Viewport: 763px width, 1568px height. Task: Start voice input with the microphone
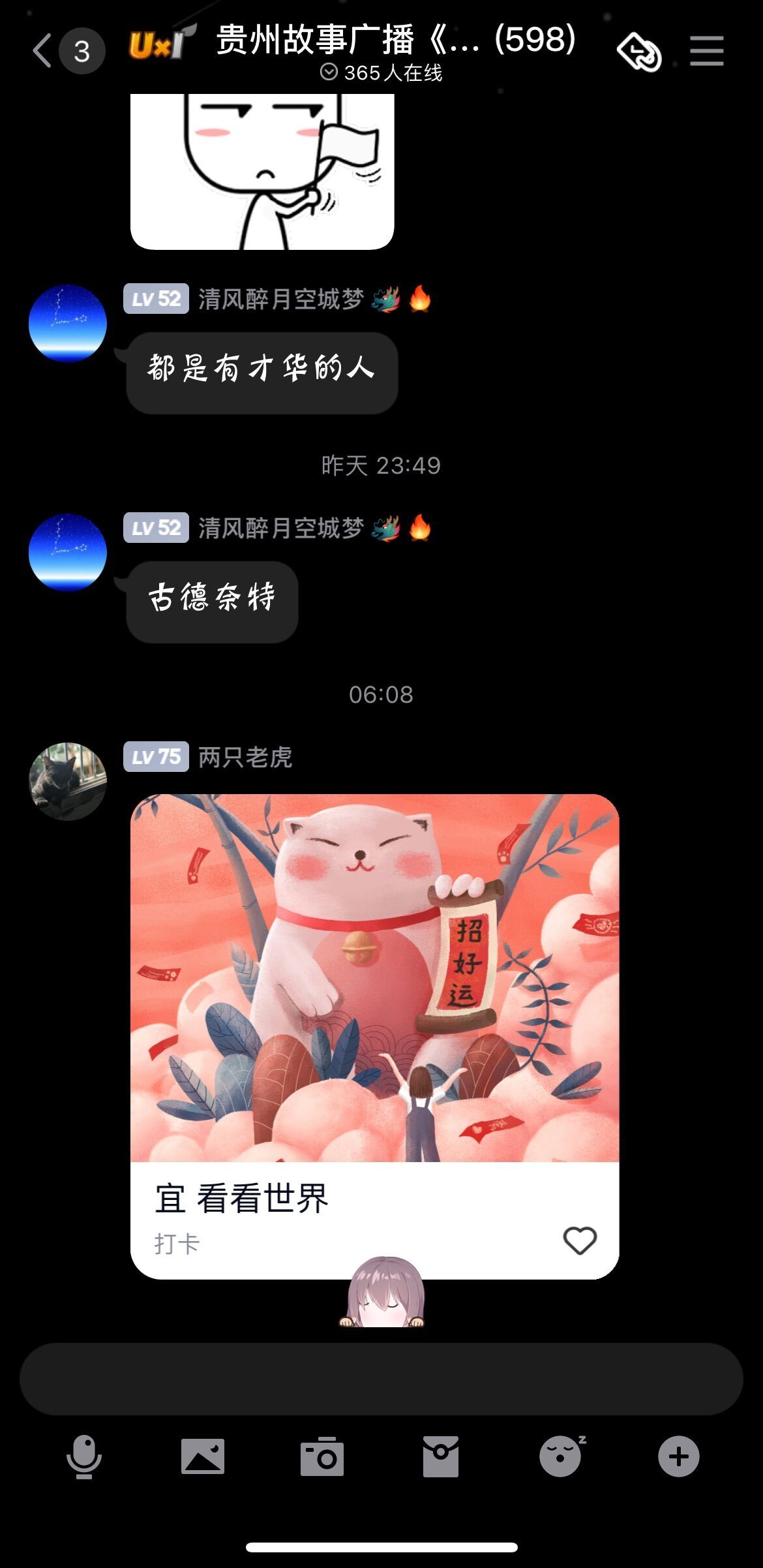pos(84,1456)
